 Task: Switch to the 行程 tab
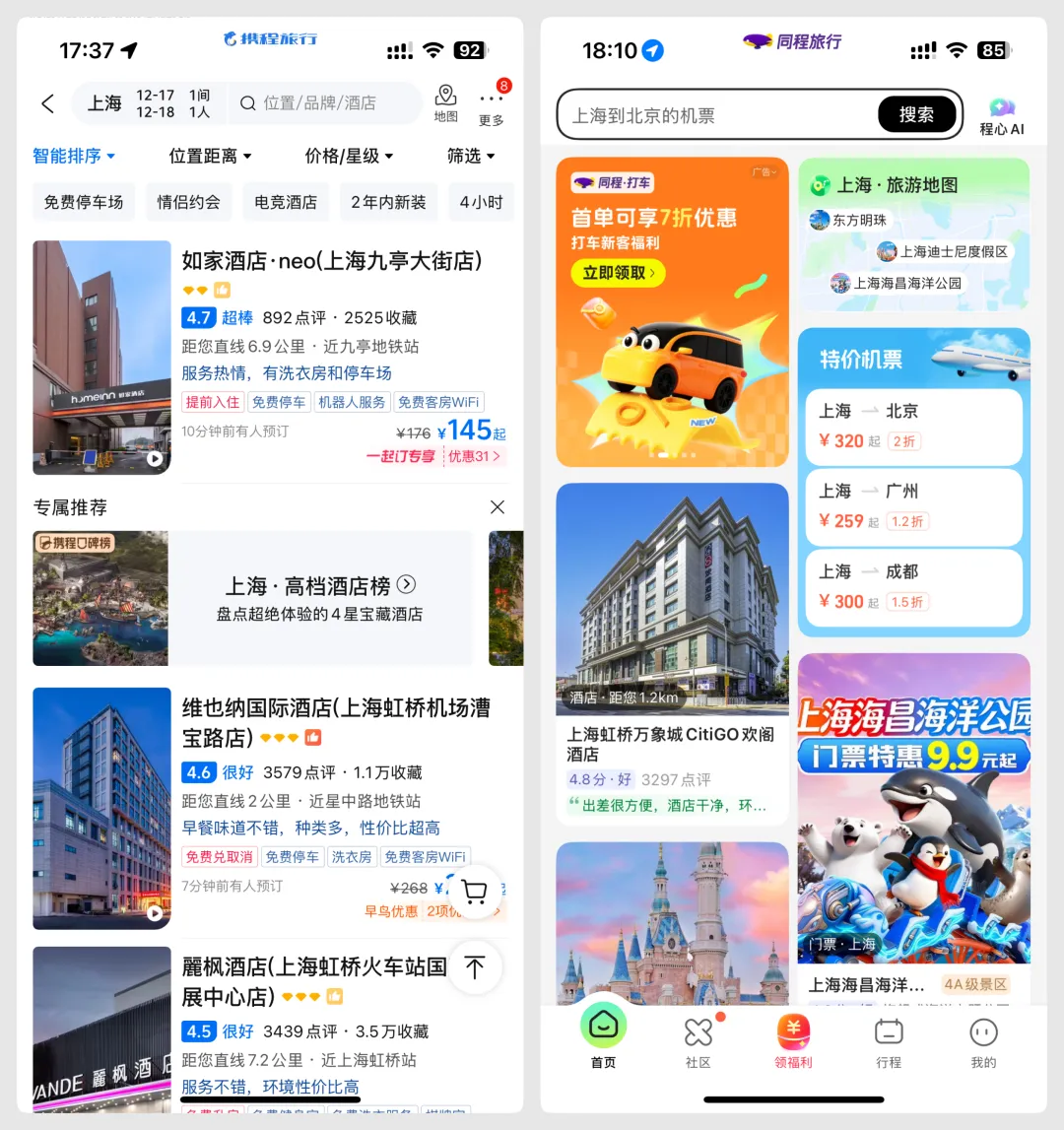[888, 1036]
